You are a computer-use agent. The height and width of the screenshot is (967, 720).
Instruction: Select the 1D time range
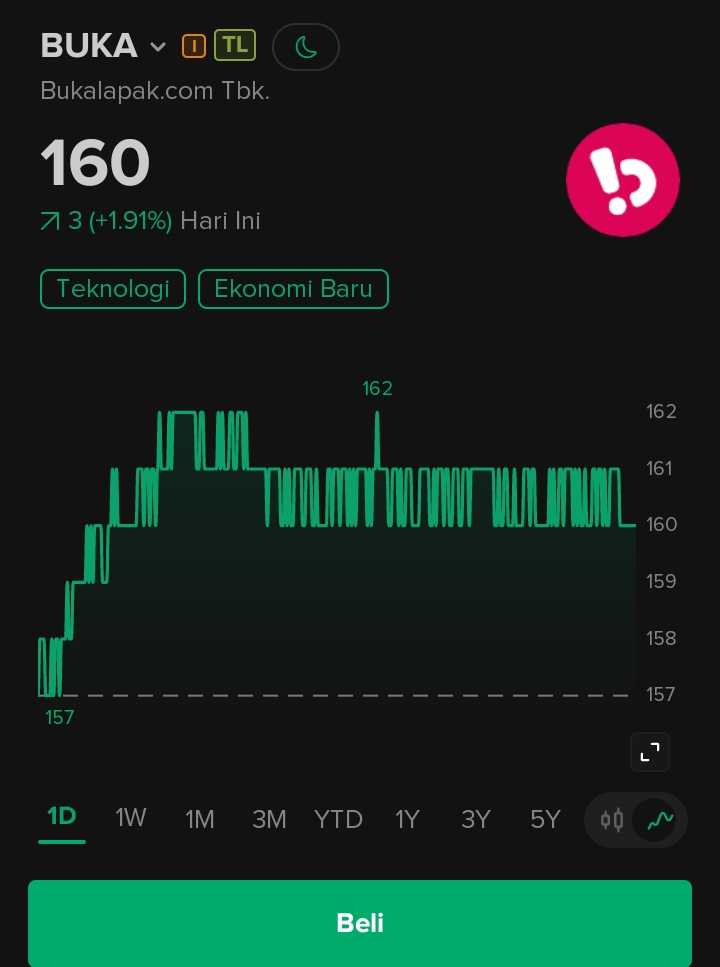point(62,817)
